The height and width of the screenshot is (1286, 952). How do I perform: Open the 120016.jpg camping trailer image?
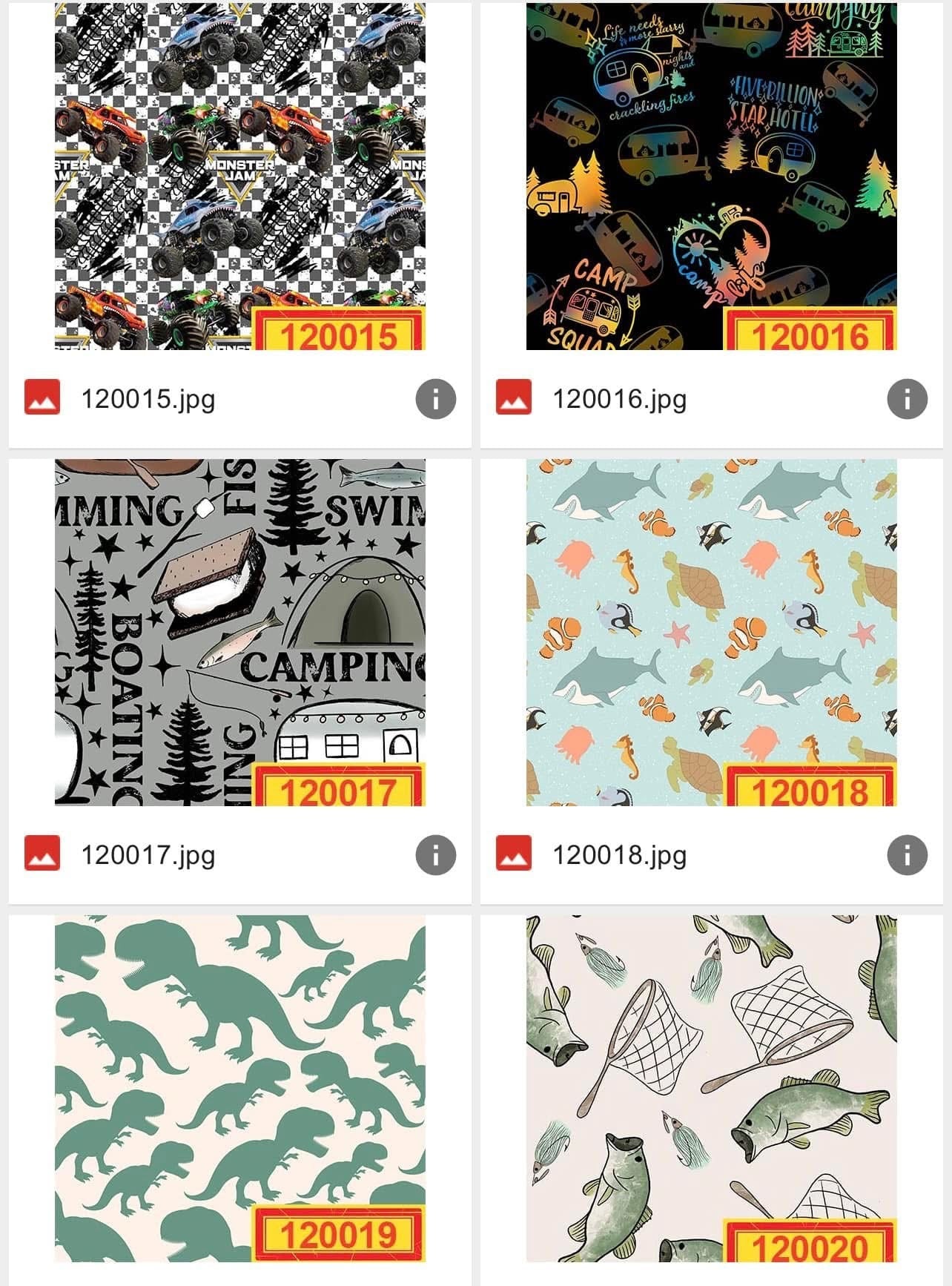click(711, 176)
